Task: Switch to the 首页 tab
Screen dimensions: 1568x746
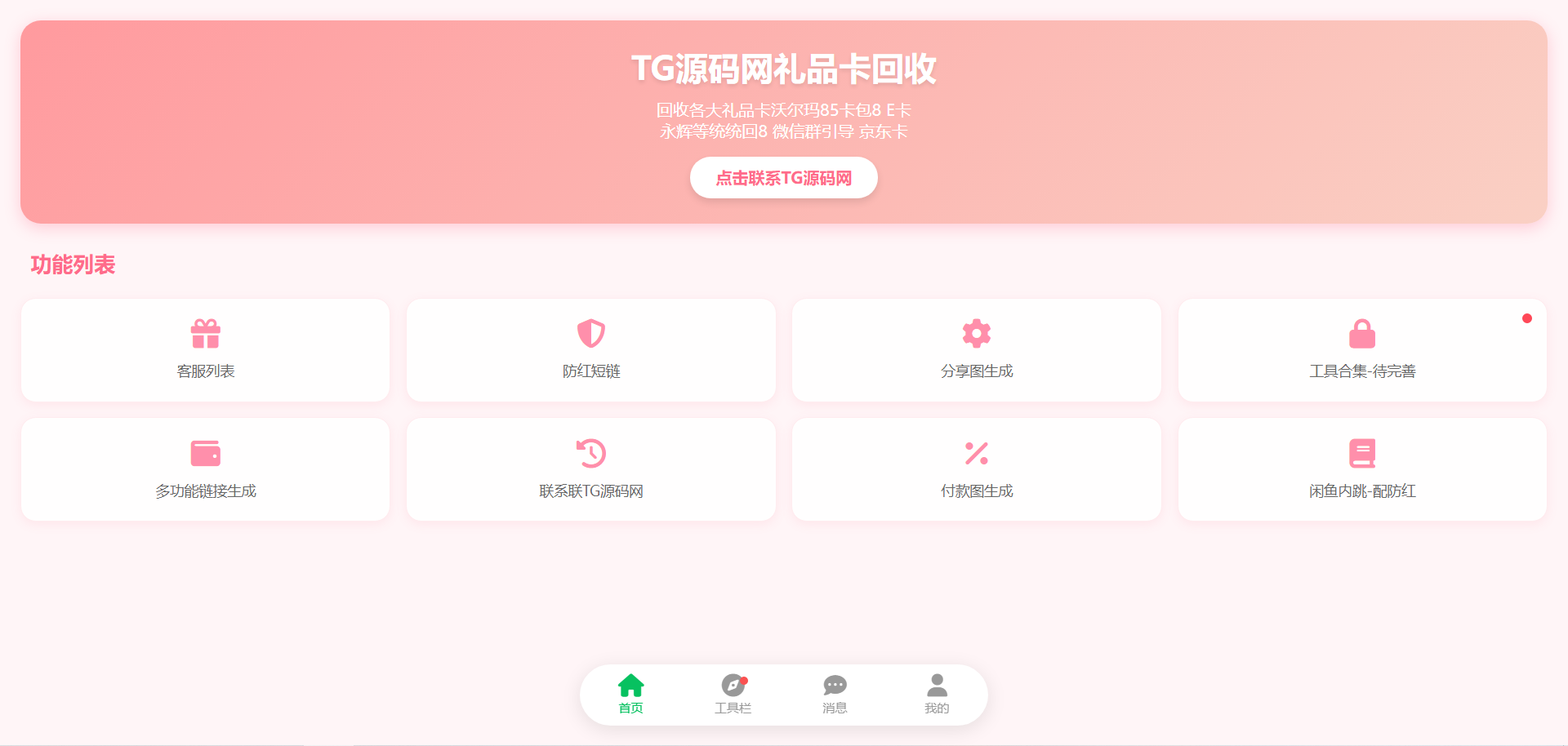Action: coord(630,694)
